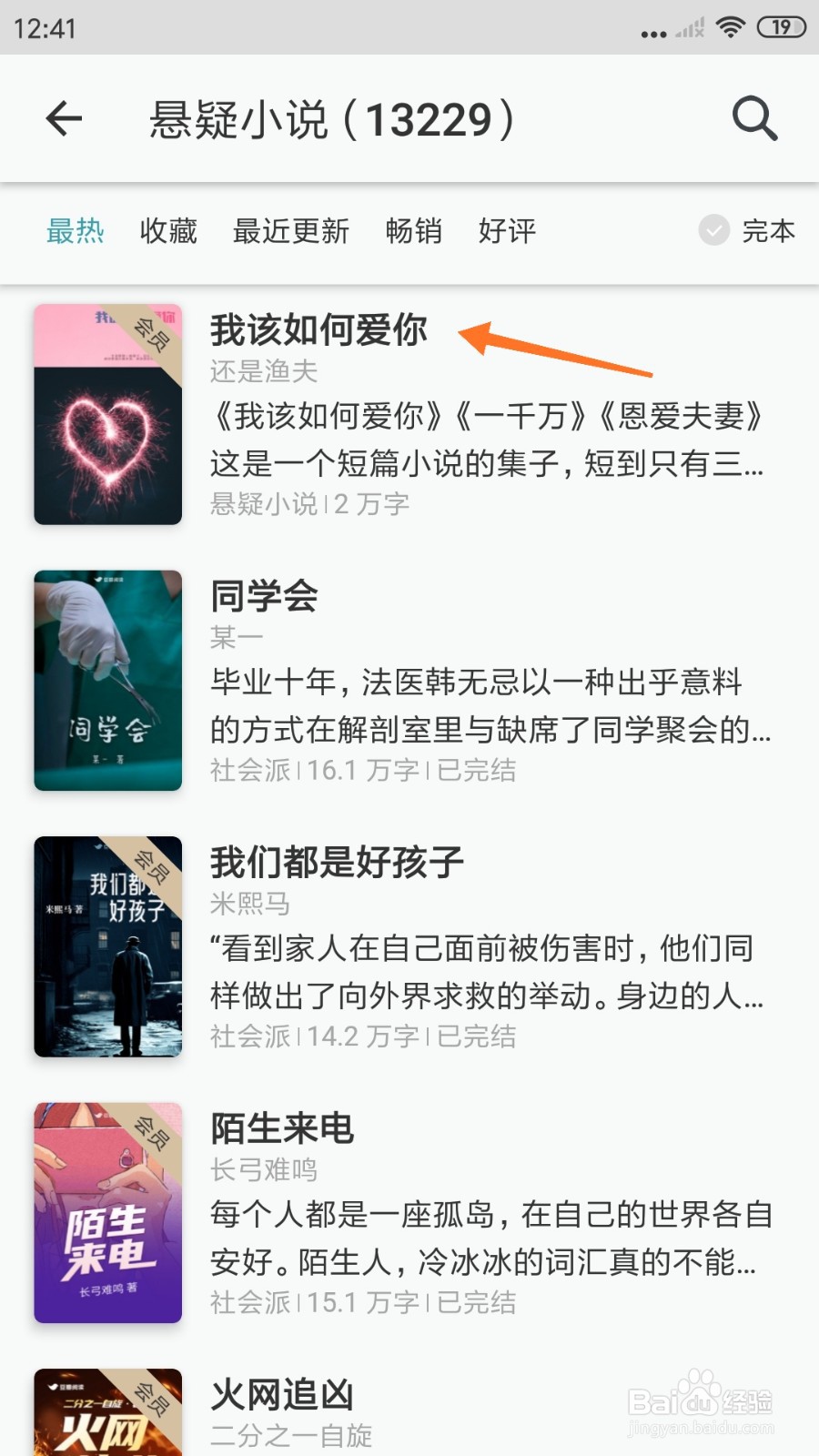Screen dimensions: 819x1456
Task: Switch to the 收藏 tab
Action: [x=167, y=232]
